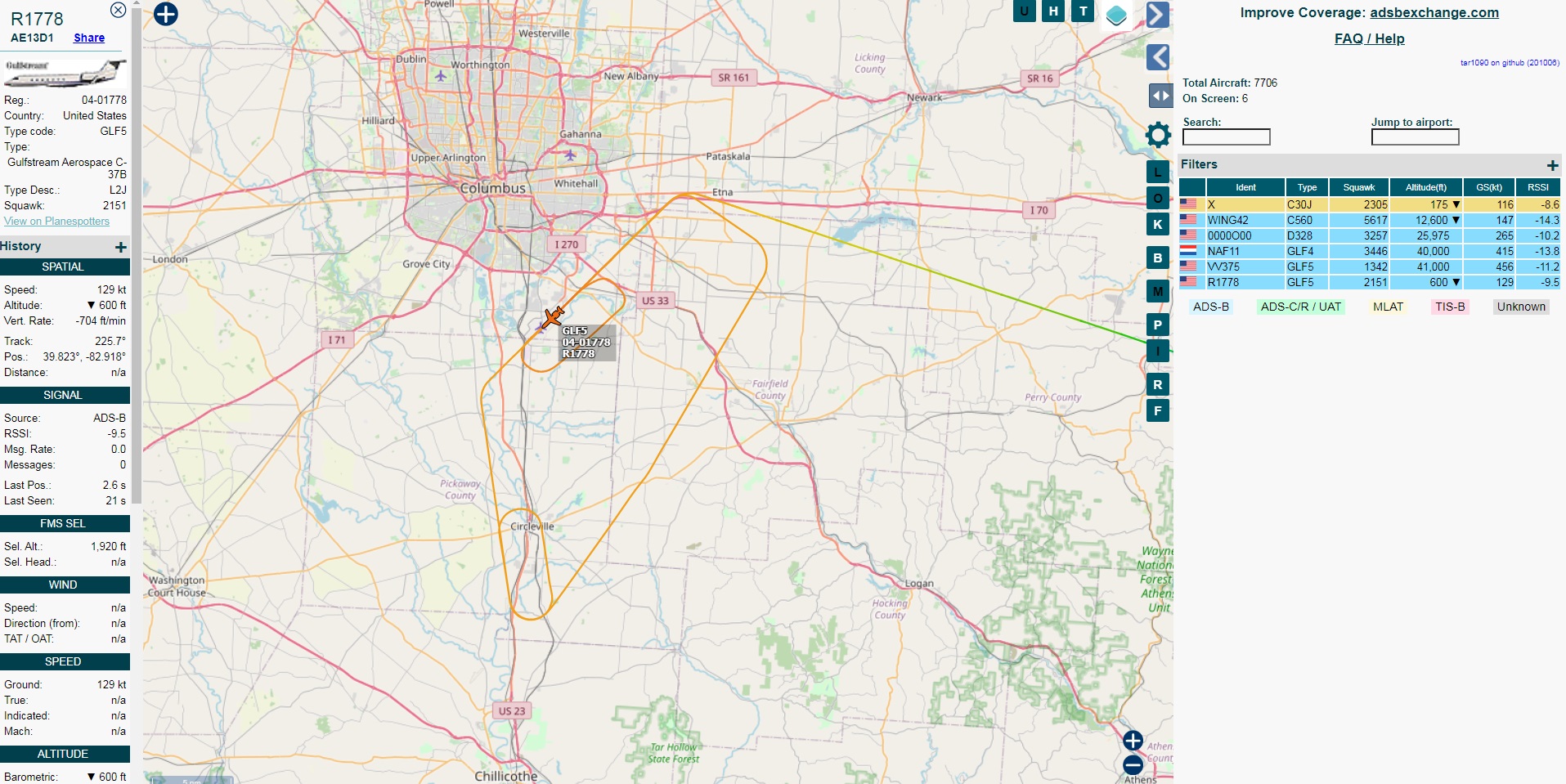
Task: Open the Share link for R1778
Action: point(89,38)
